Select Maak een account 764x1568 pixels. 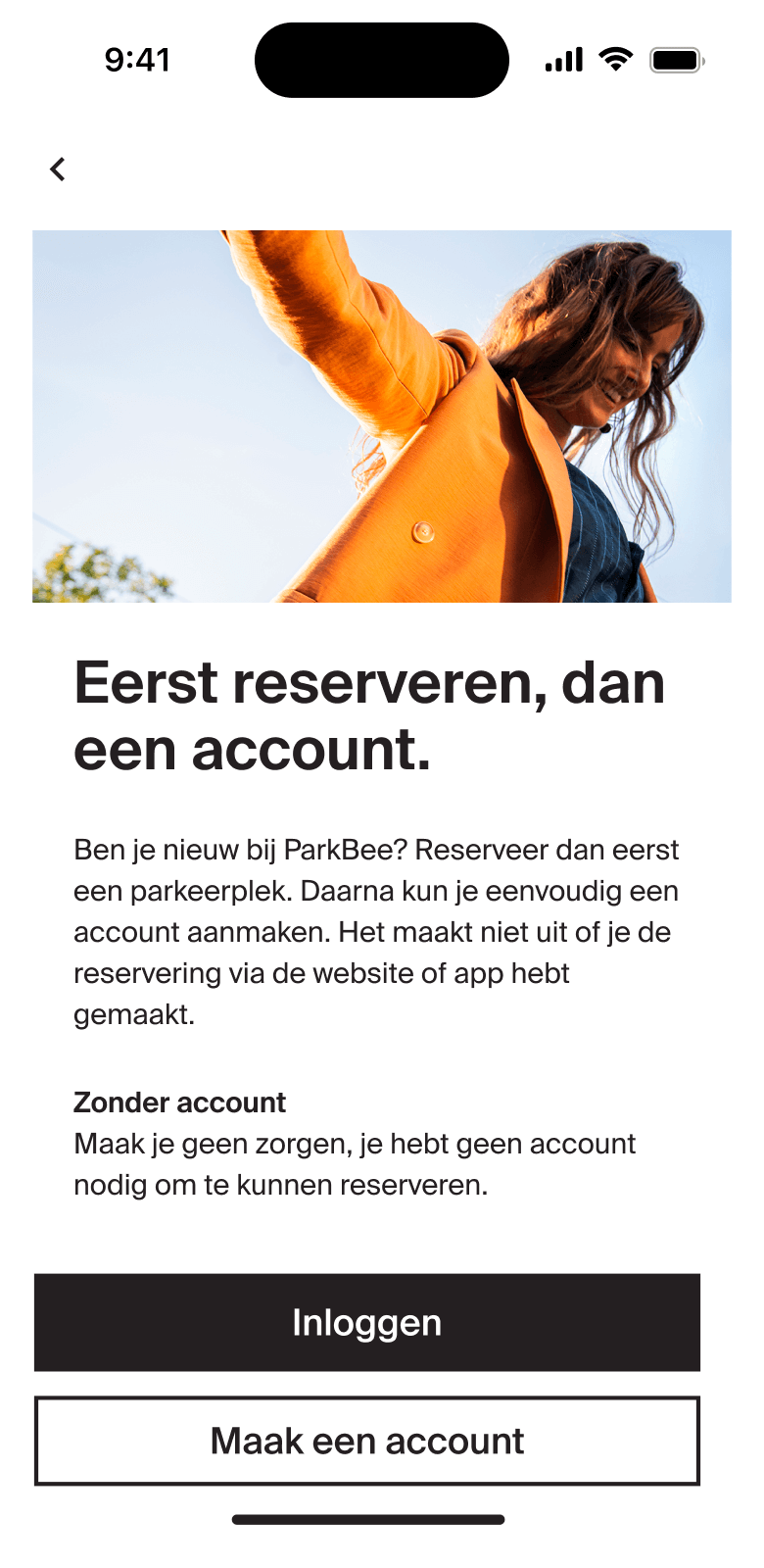point(367,1441)
